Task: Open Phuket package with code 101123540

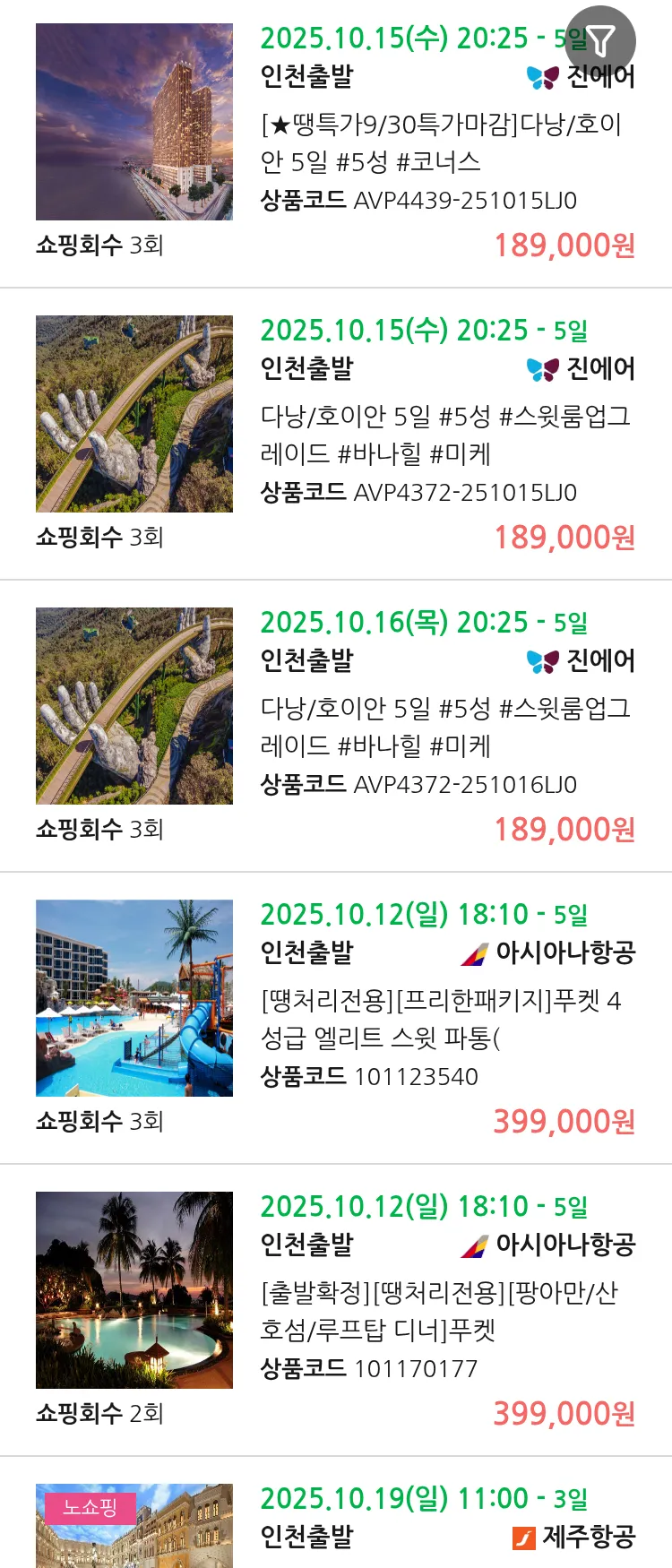Action: (441, 1020)
